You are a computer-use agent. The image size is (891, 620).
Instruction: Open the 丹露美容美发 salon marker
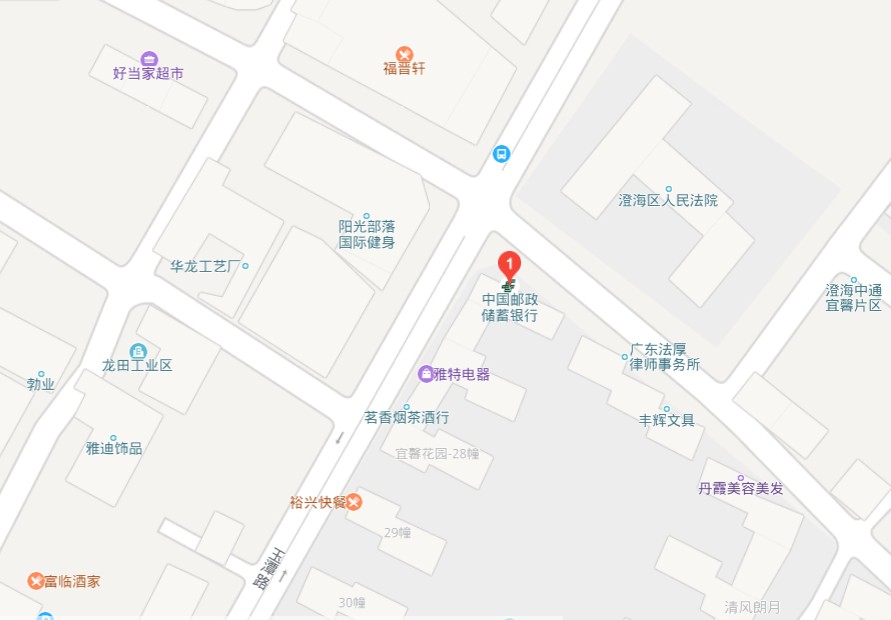tap(740, 478)
